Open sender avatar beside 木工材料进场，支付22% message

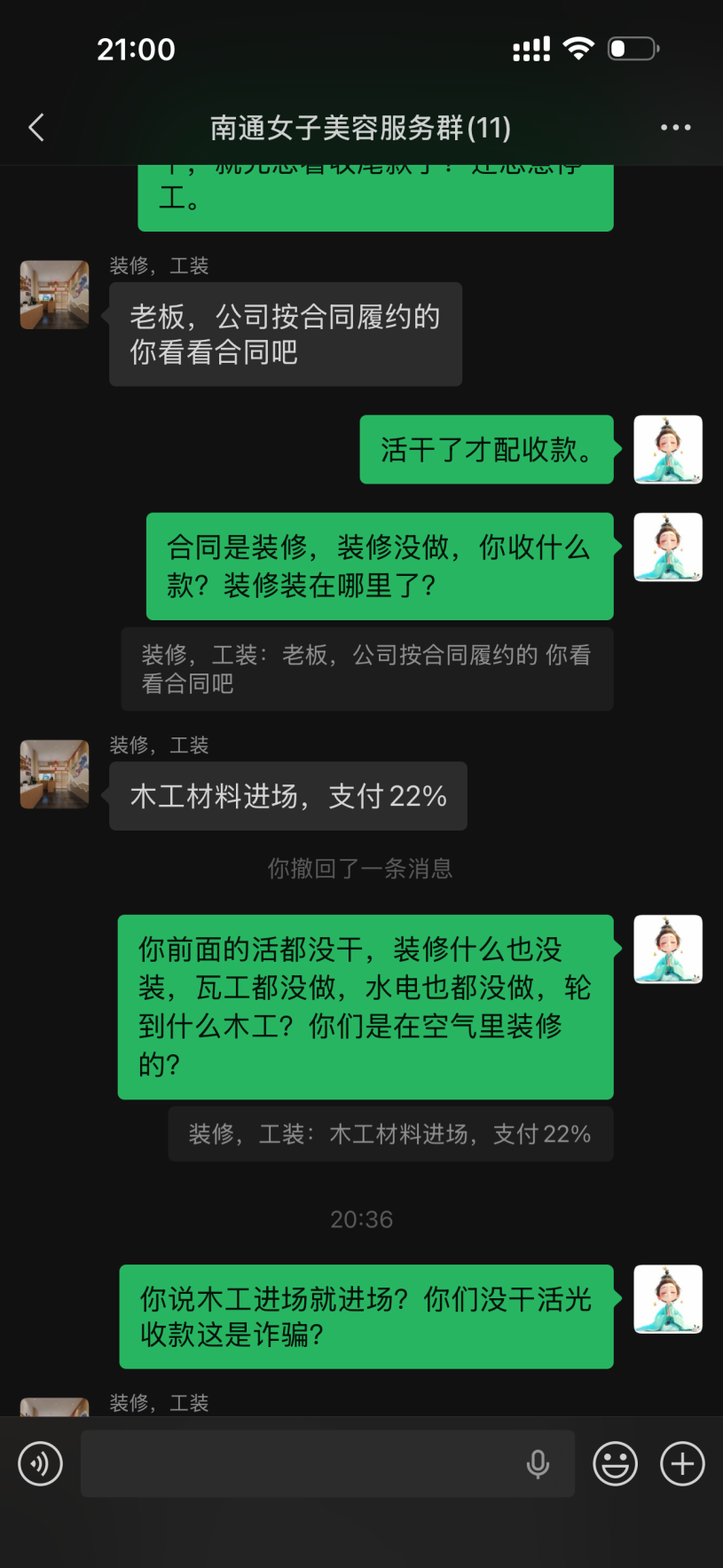[55, 774]
